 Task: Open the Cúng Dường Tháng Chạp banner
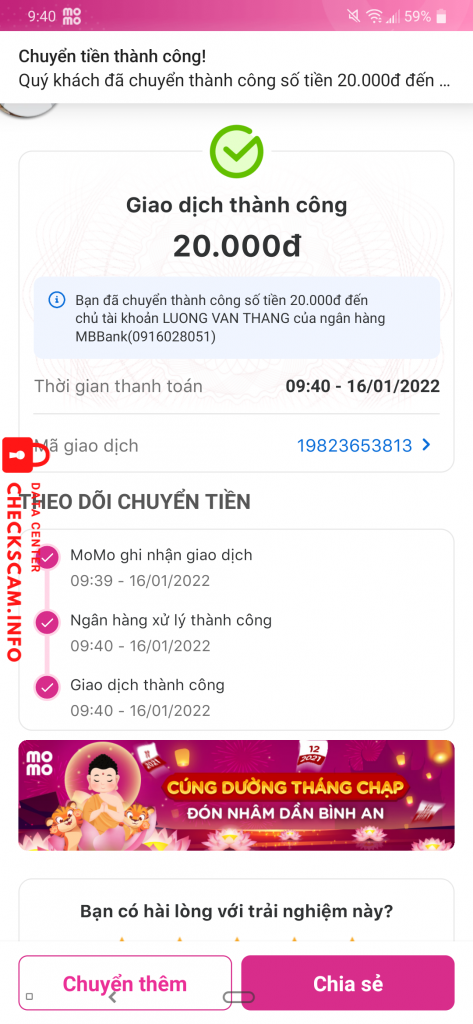pyautogui.click(x=236, y=795)
